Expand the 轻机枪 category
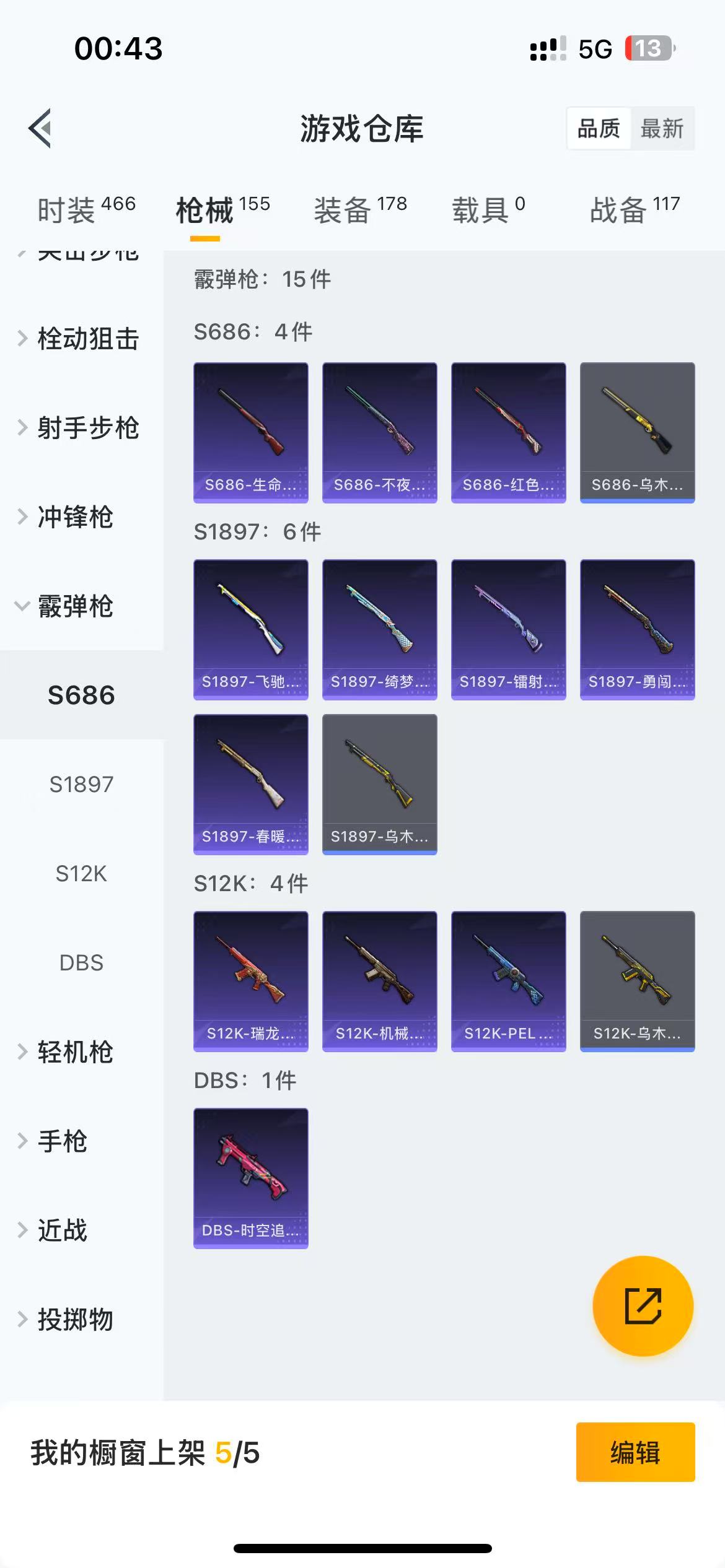The height and width of the screenshot is (1568, 725). coord(74,1052)
